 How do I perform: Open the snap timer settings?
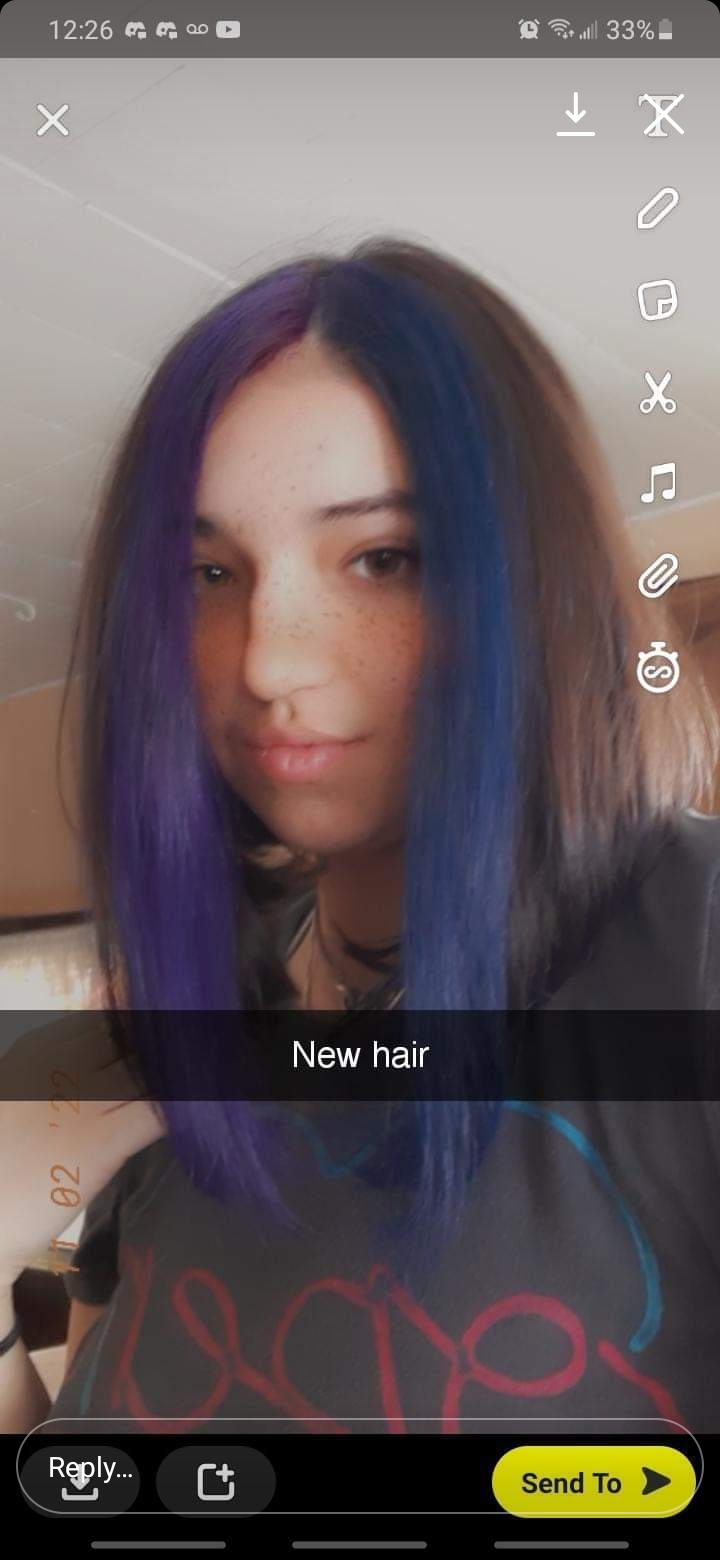658,669
